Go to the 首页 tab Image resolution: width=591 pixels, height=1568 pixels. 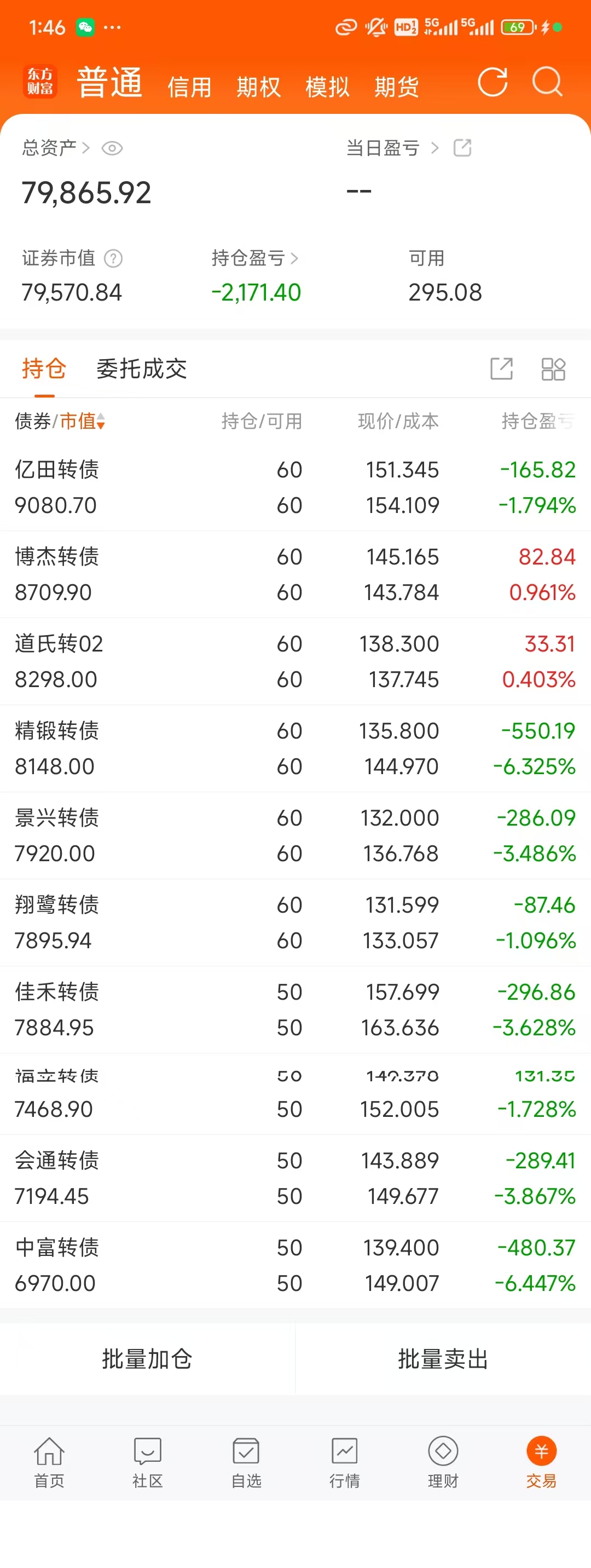click(x=49, y=1463)
